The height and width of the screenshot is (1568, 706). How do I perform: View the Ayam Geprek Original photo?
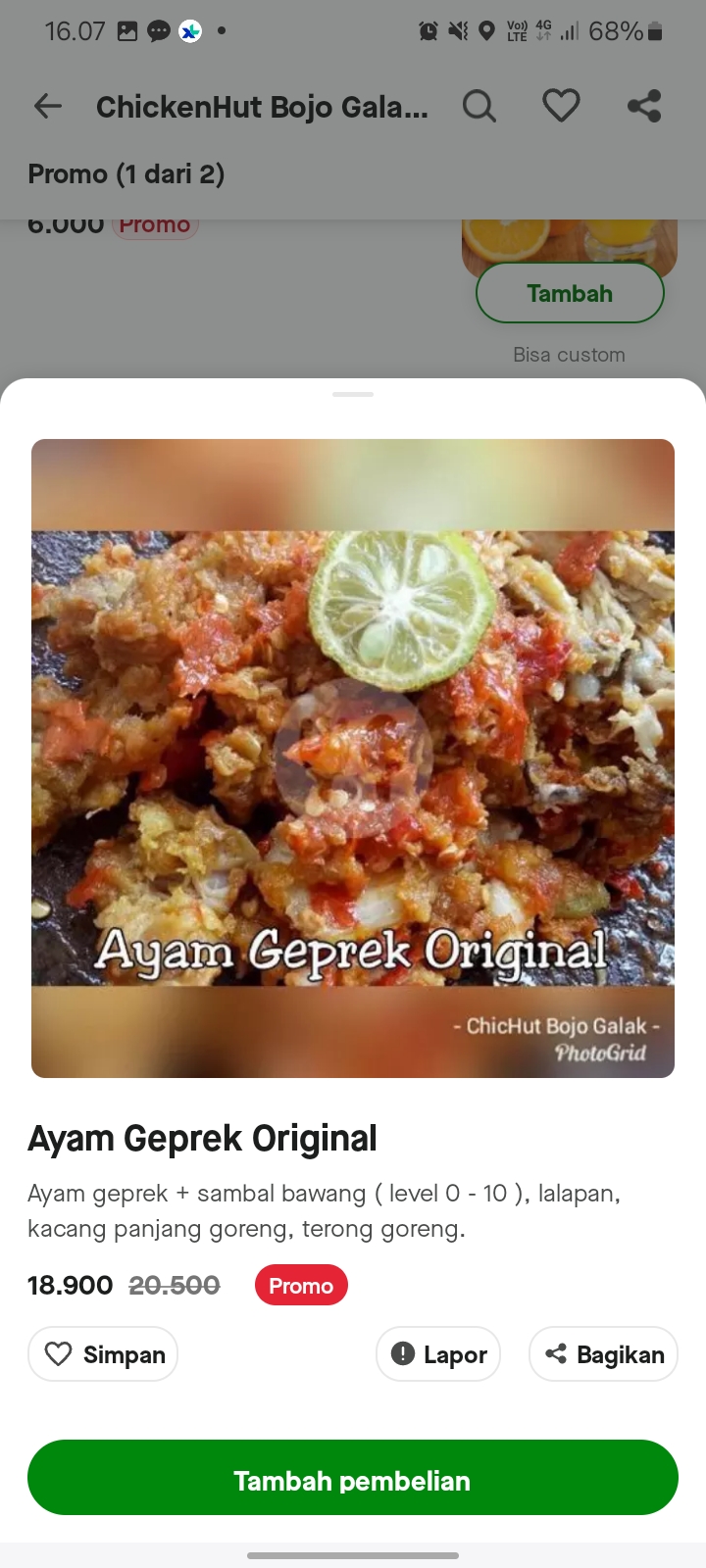point(353,757)
